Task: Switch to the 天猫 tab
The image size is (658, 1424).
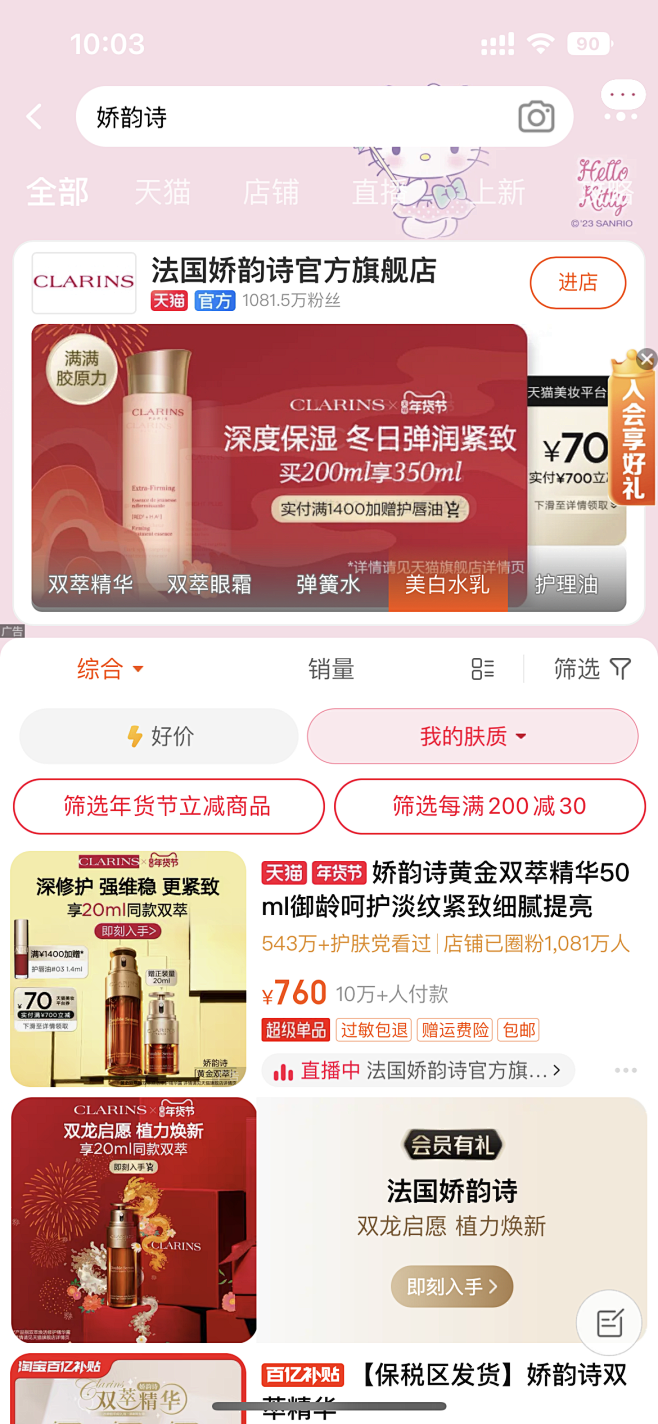Action: click(162, 191)
